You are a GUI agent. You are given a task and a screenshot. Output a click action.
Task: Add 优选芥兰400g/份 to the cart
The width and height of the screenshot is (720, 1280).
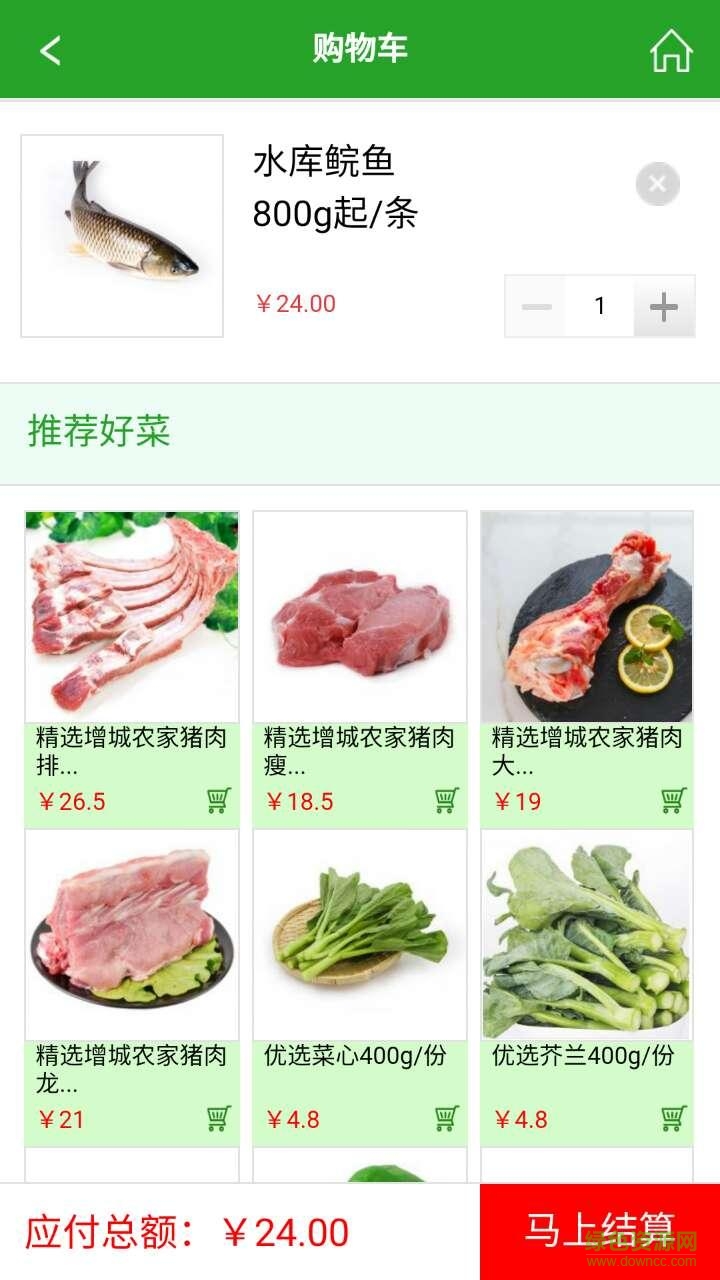pos(673,1118)
